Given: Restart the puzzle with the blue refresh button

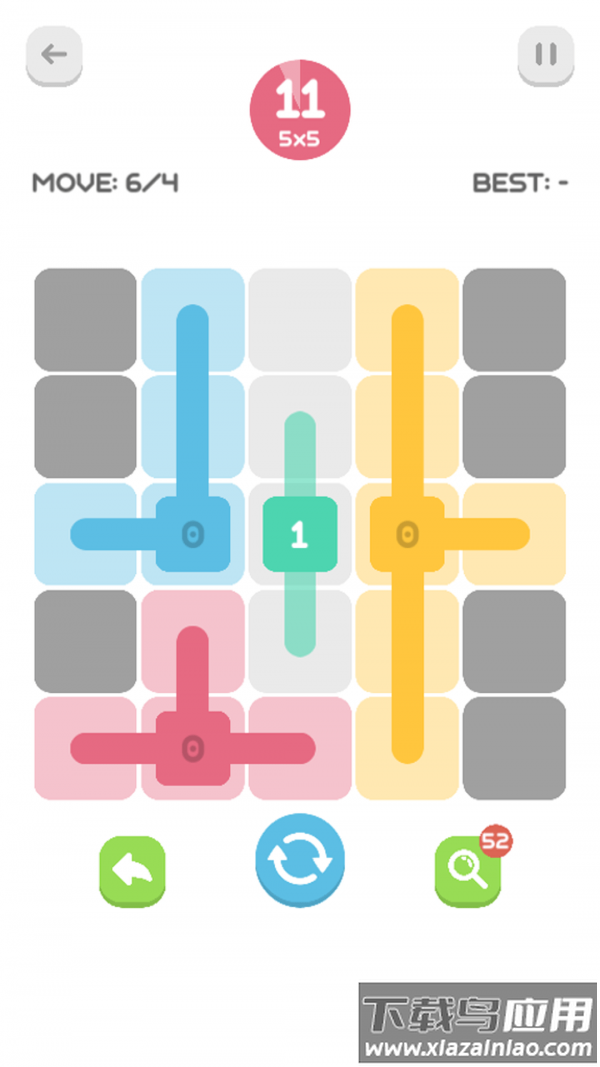Looking at the screenshot, I should (299, 861).
